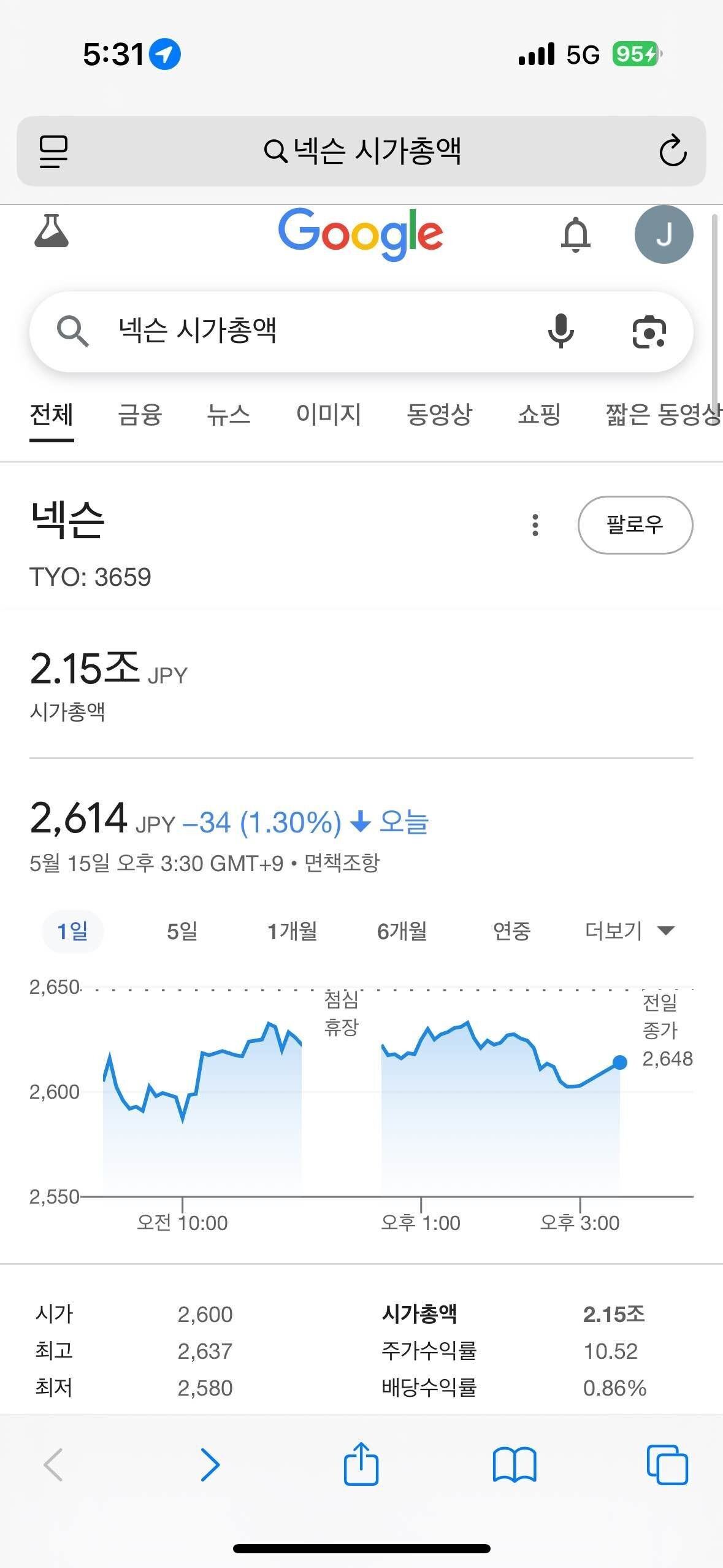Show open tabs with the Safari tabs icon
Viewport: 723px width, 1568px height.
point(668,1465)
